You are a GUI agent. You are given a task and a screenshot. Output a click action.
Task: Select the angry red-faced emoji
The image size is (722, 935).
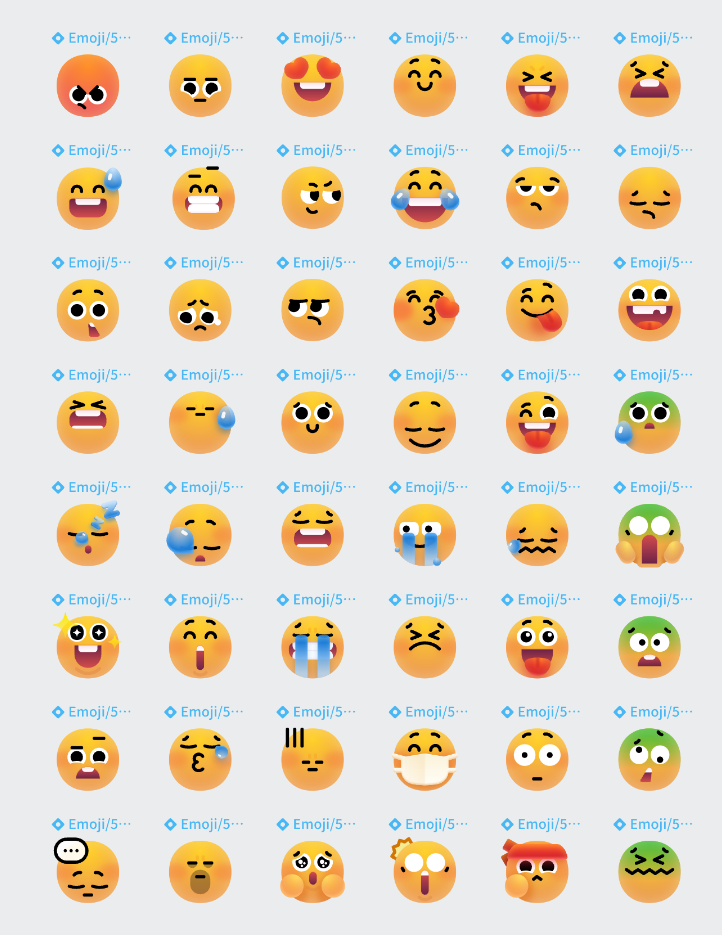click(x=88, y=85)
